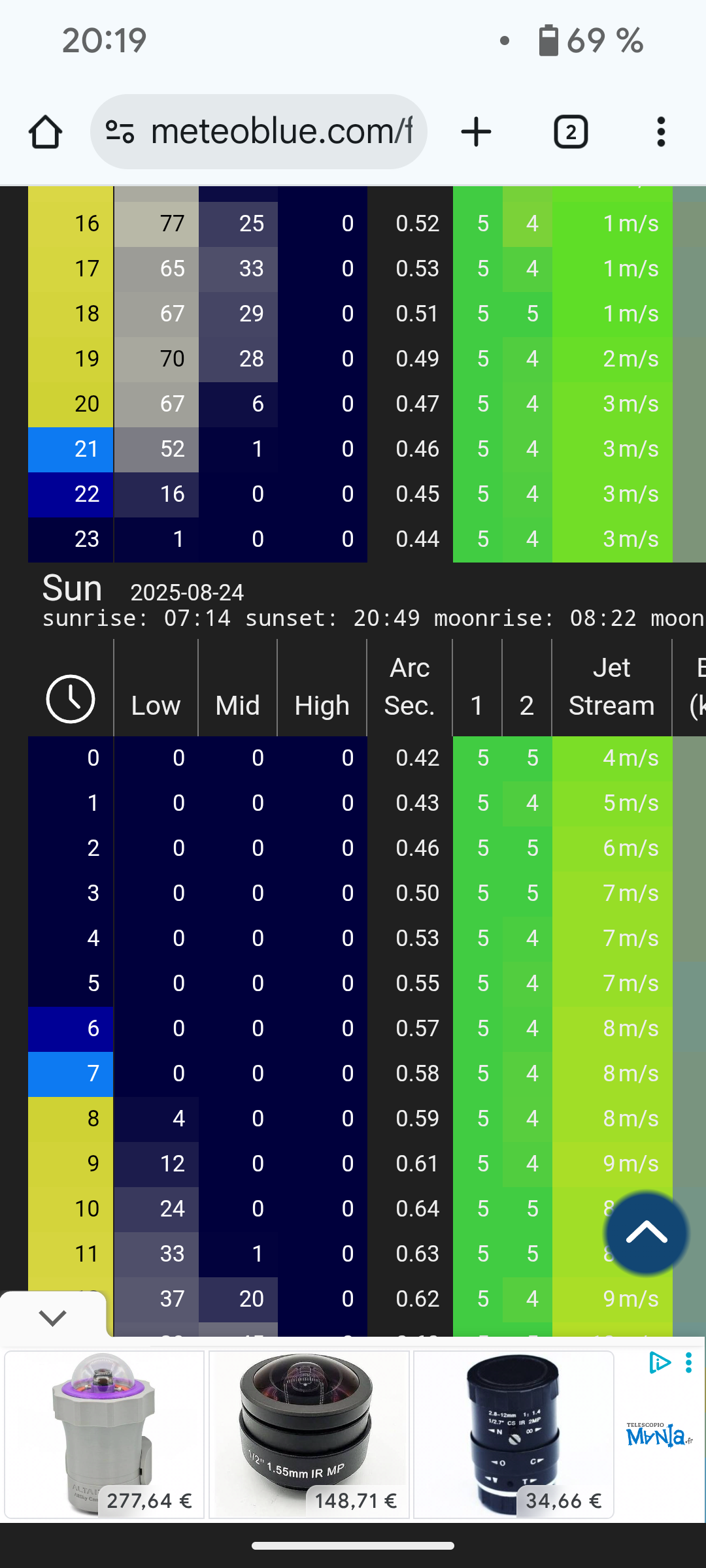This screenshot has width=706, height=1568.
Task: Open the ad options three-dot menu
Action: coord(688,1362)
